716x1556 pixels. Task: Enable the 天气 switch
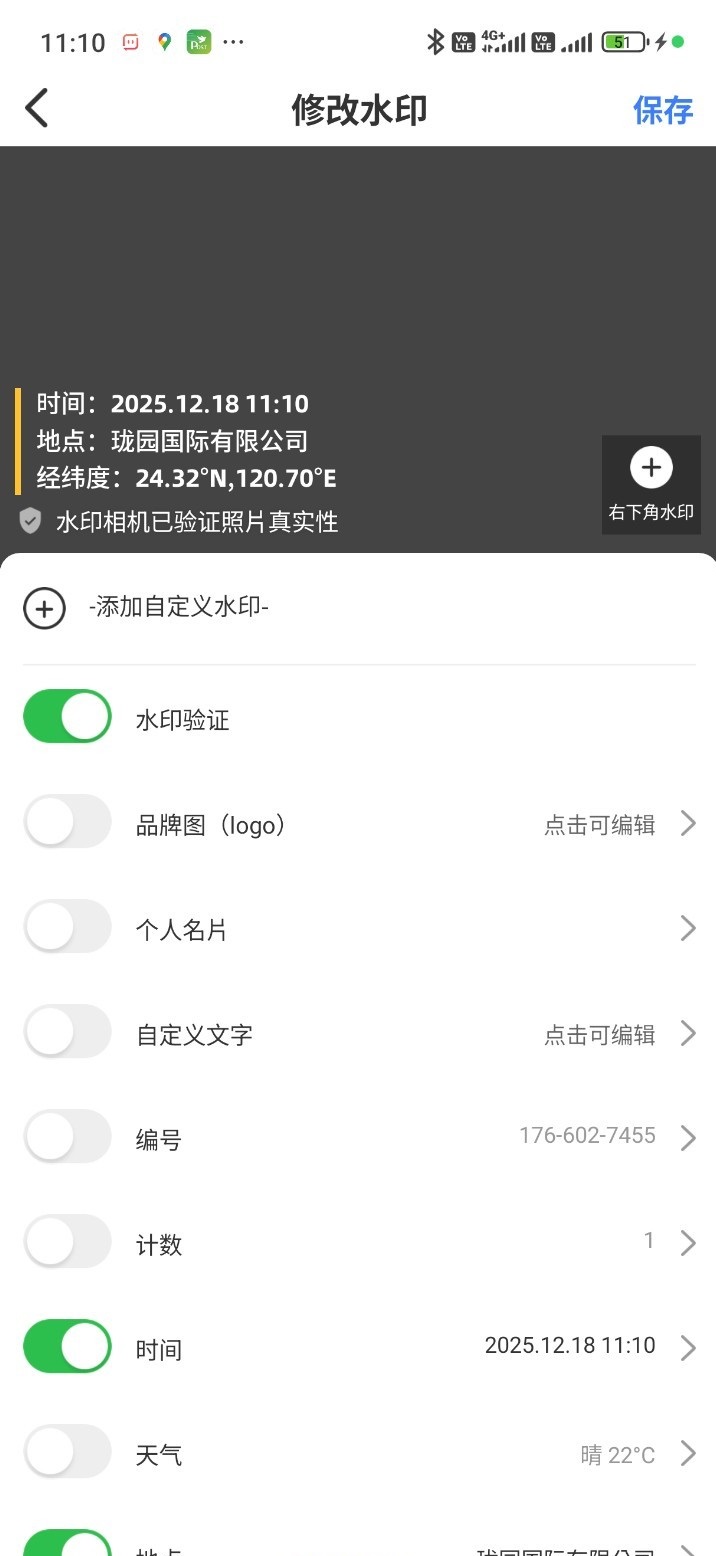point(67,1451)
